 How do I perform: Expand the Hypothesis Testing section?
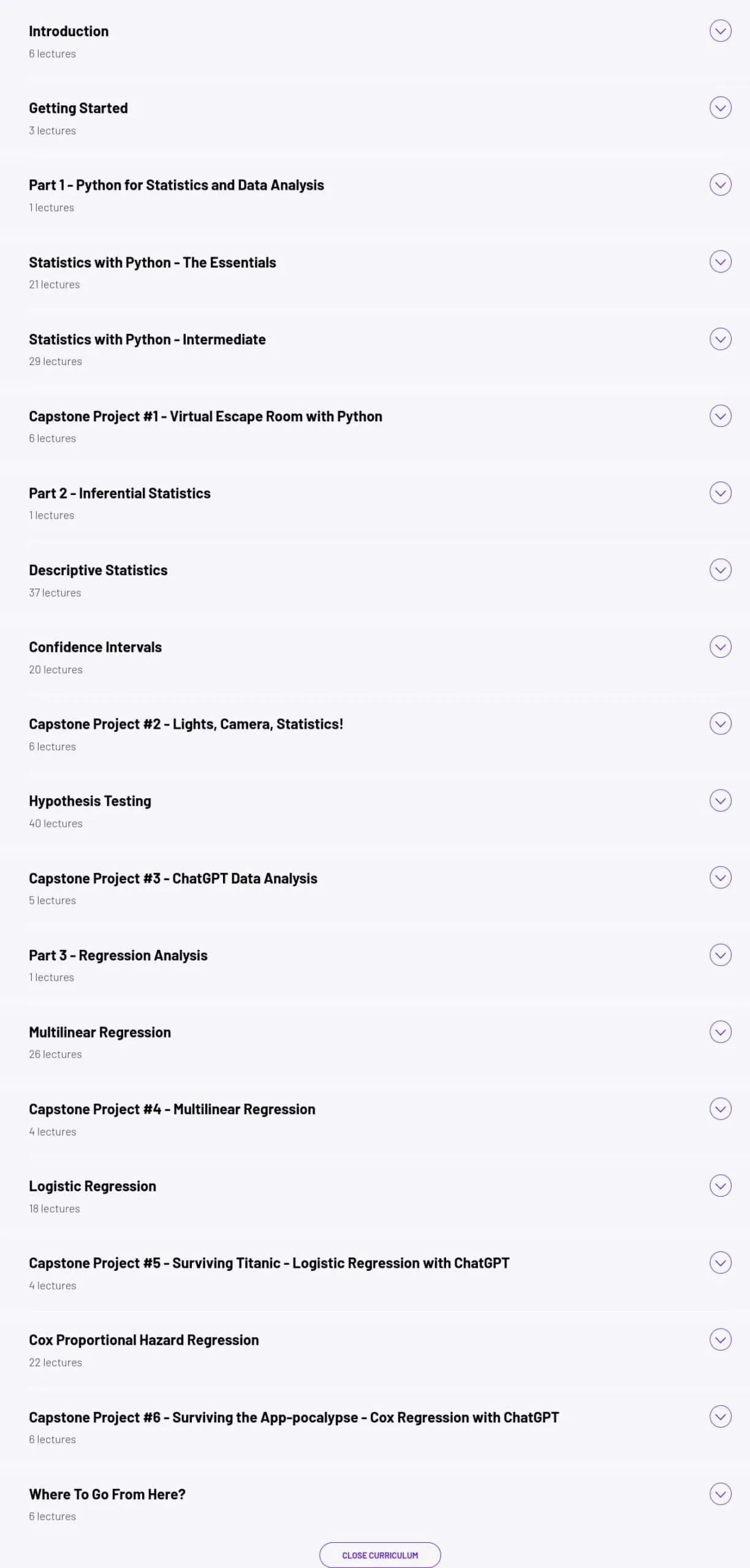pyautogui.click(x=721, y=801)
